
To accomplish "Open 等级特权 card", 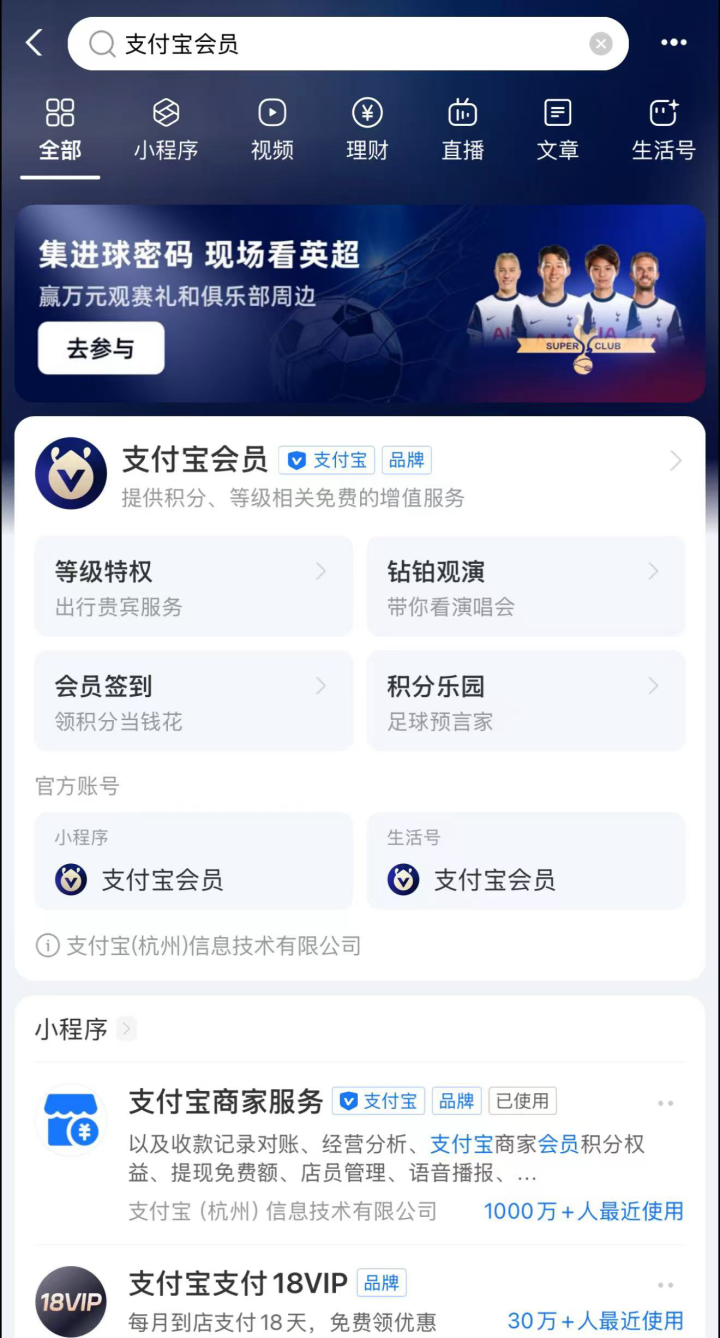I will [x=193, y=586].
